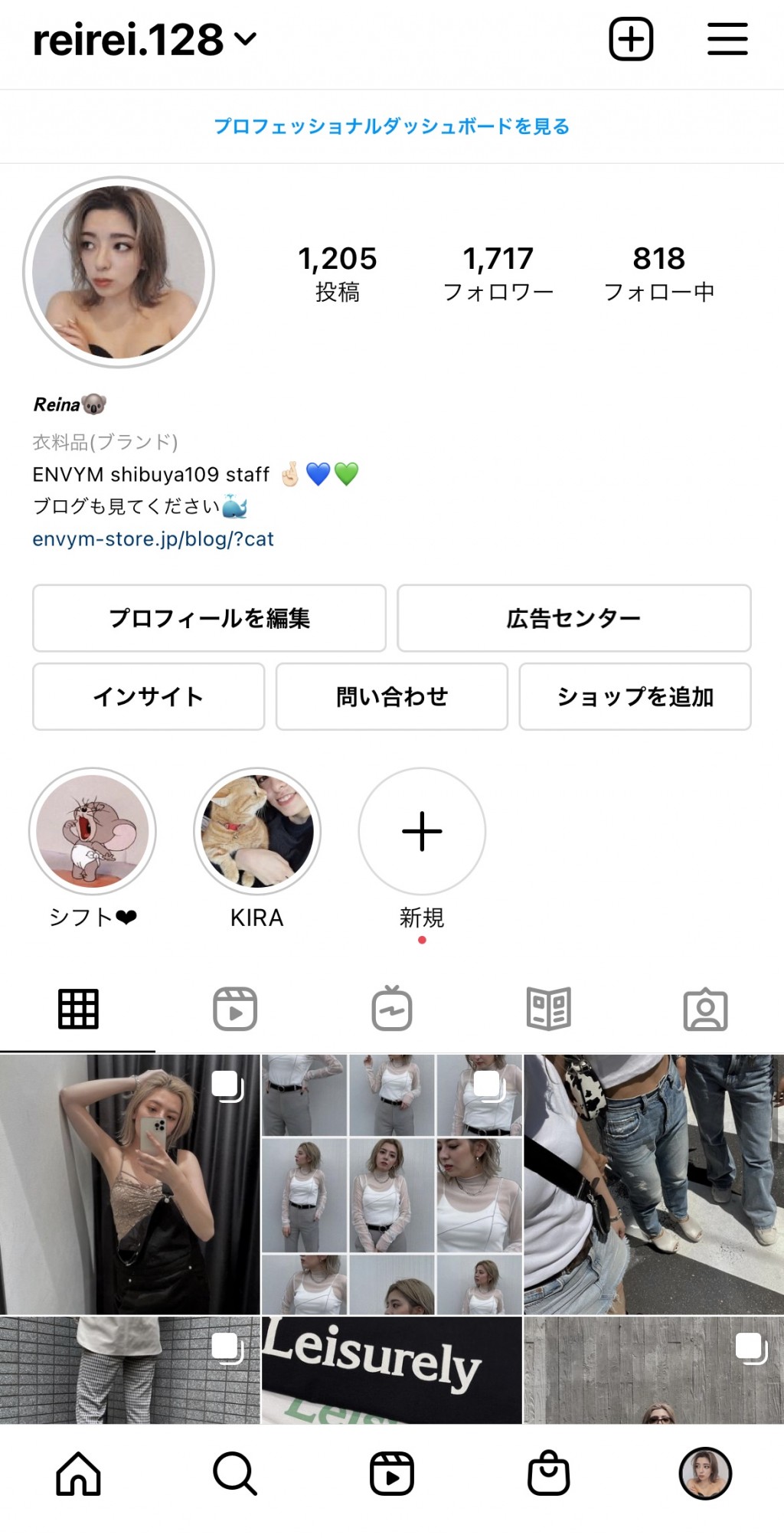View the 1,717 followers list
Viewport: 784px width, 1538px height.
click(498, 273)
